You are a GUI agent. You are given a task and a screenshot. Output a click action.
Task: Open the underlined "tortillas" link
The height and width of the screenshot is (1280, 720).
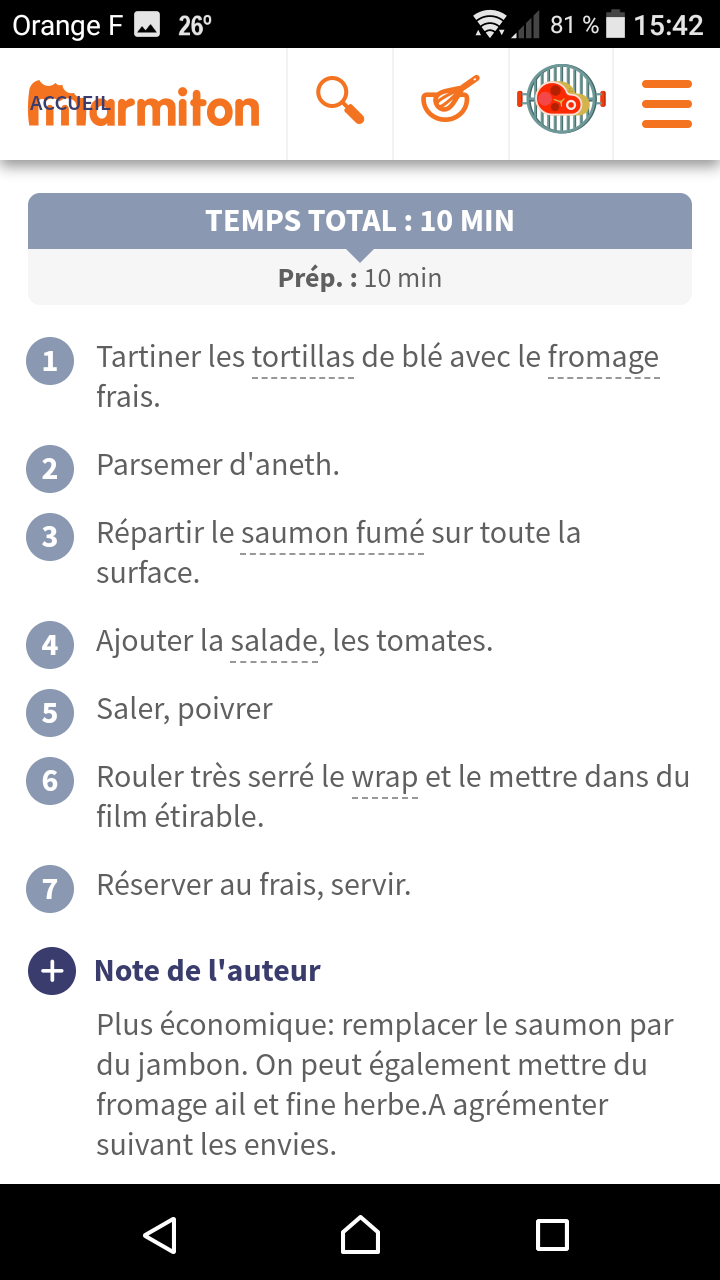[303, 358]
